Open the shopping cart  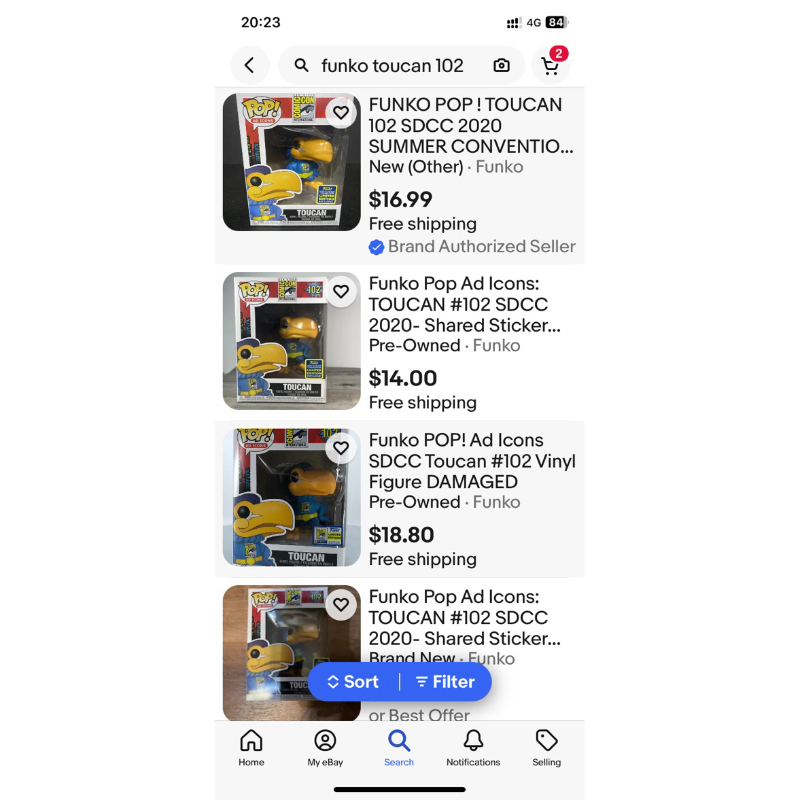pyautogui.click(x=551, y=65)
